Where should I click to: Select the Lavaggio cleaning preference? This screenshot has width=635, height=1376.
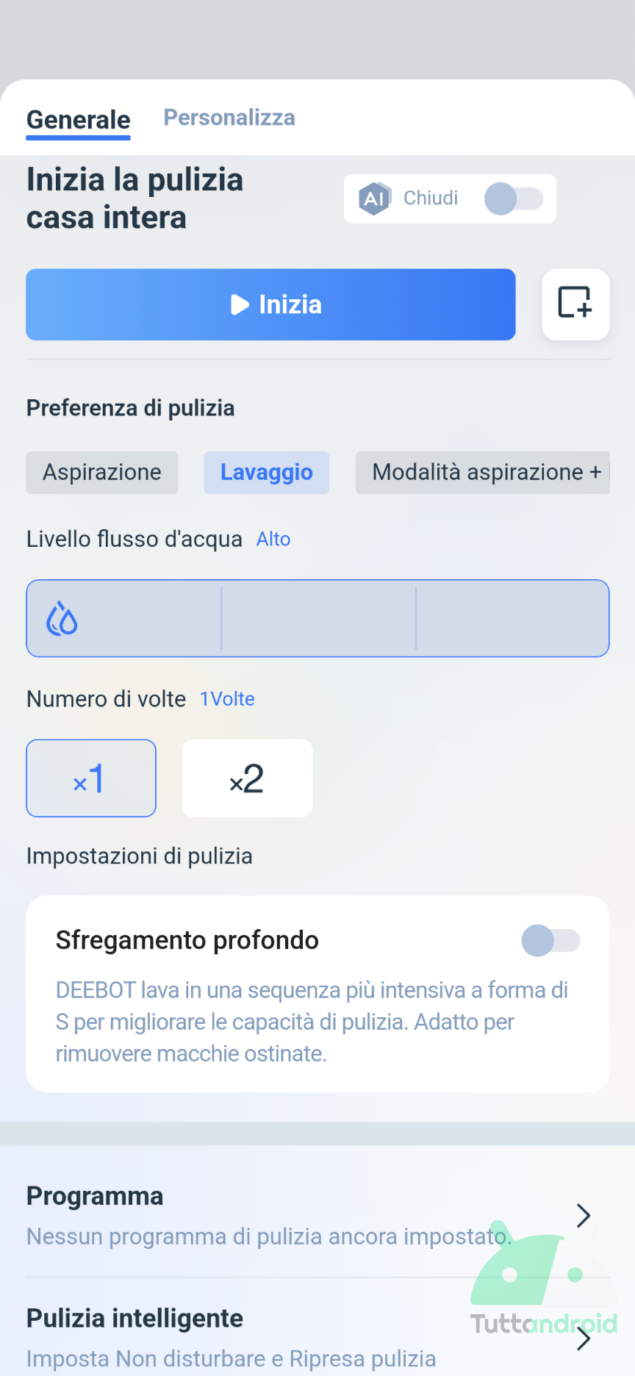pyautogui.click(x=267, y=473)
